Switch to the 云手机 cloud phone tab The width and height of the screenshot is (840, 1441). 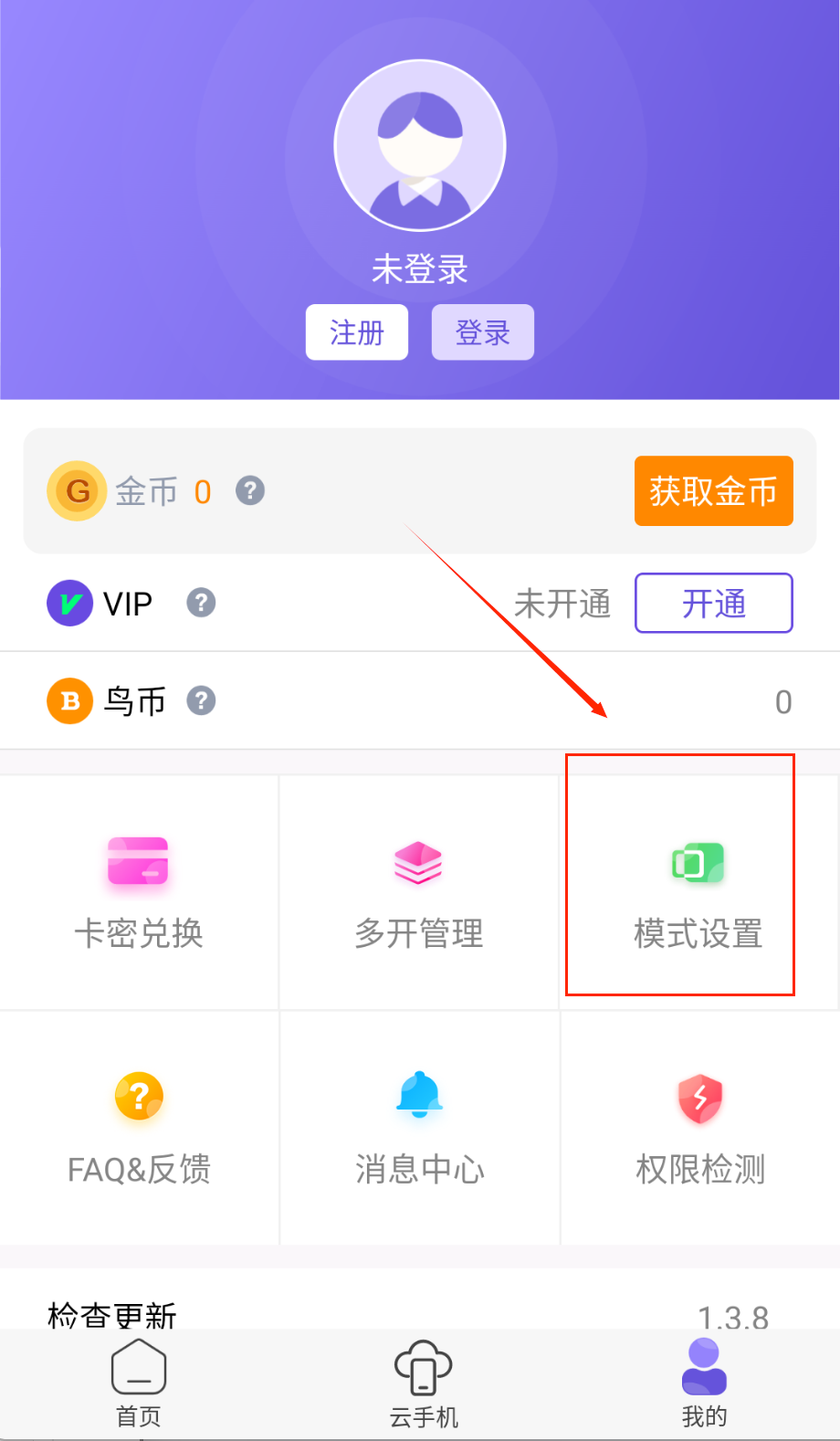(x=423, y=1384)
